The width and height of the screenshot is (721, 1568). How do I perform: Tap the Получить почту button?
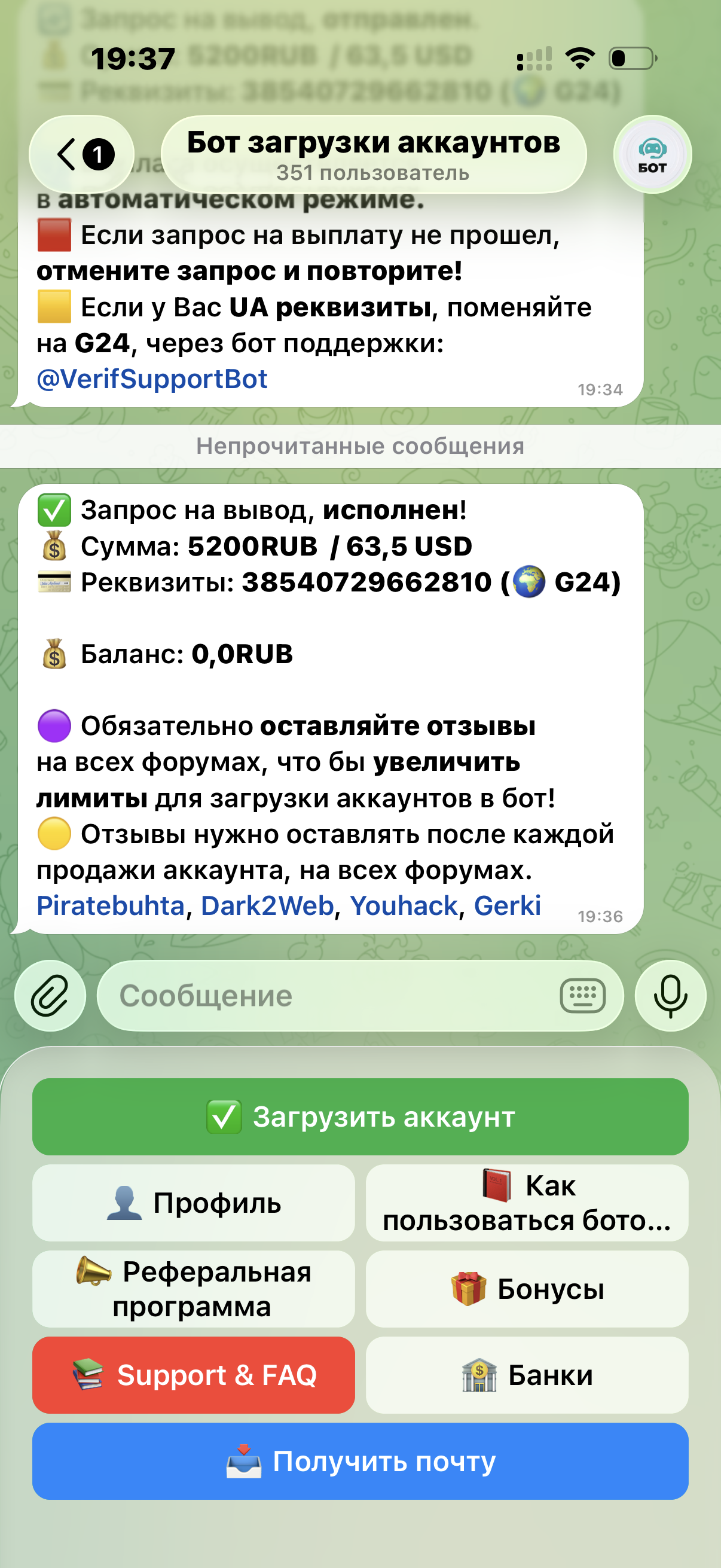point(360,1461)
